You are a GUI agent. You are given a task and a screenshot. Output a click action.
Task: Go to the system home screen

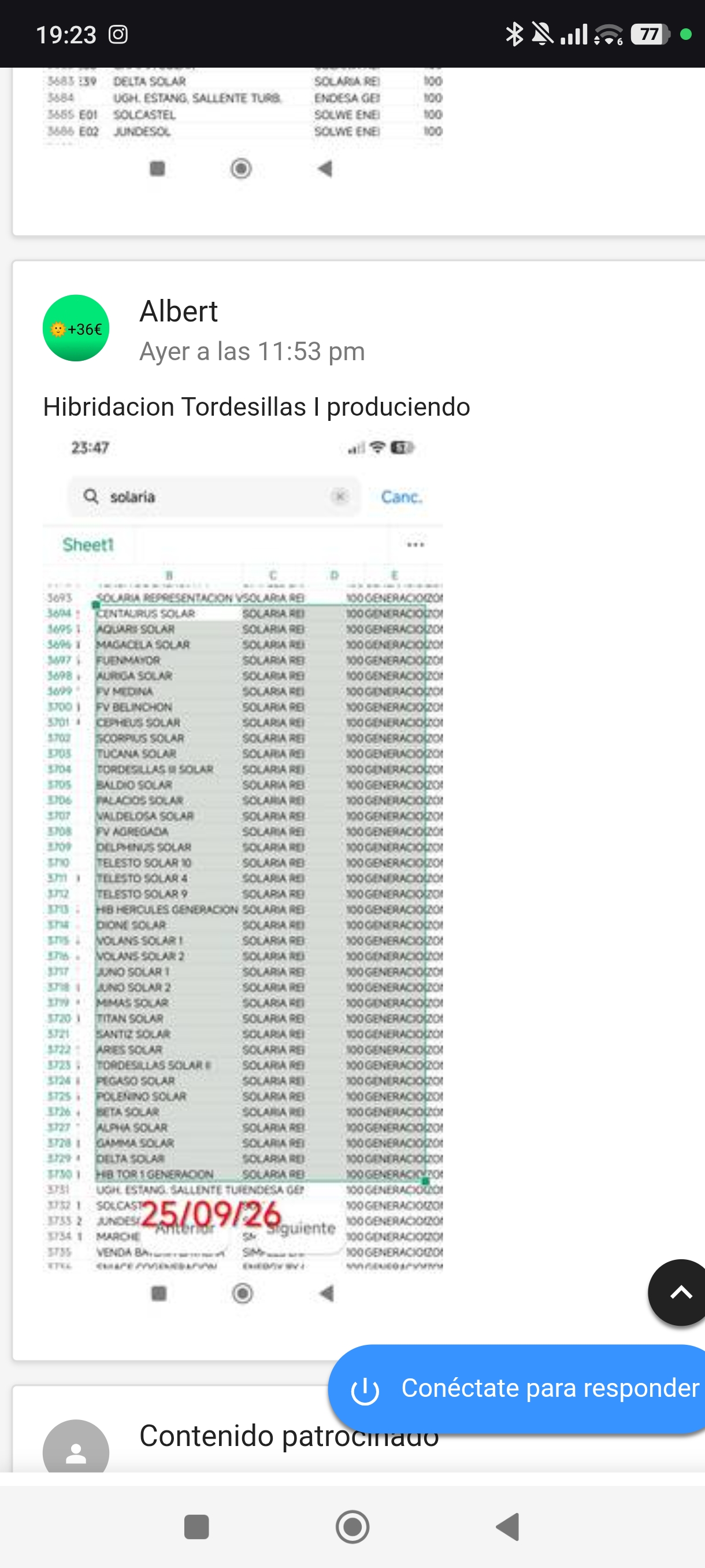click(x=353, y=1526)
